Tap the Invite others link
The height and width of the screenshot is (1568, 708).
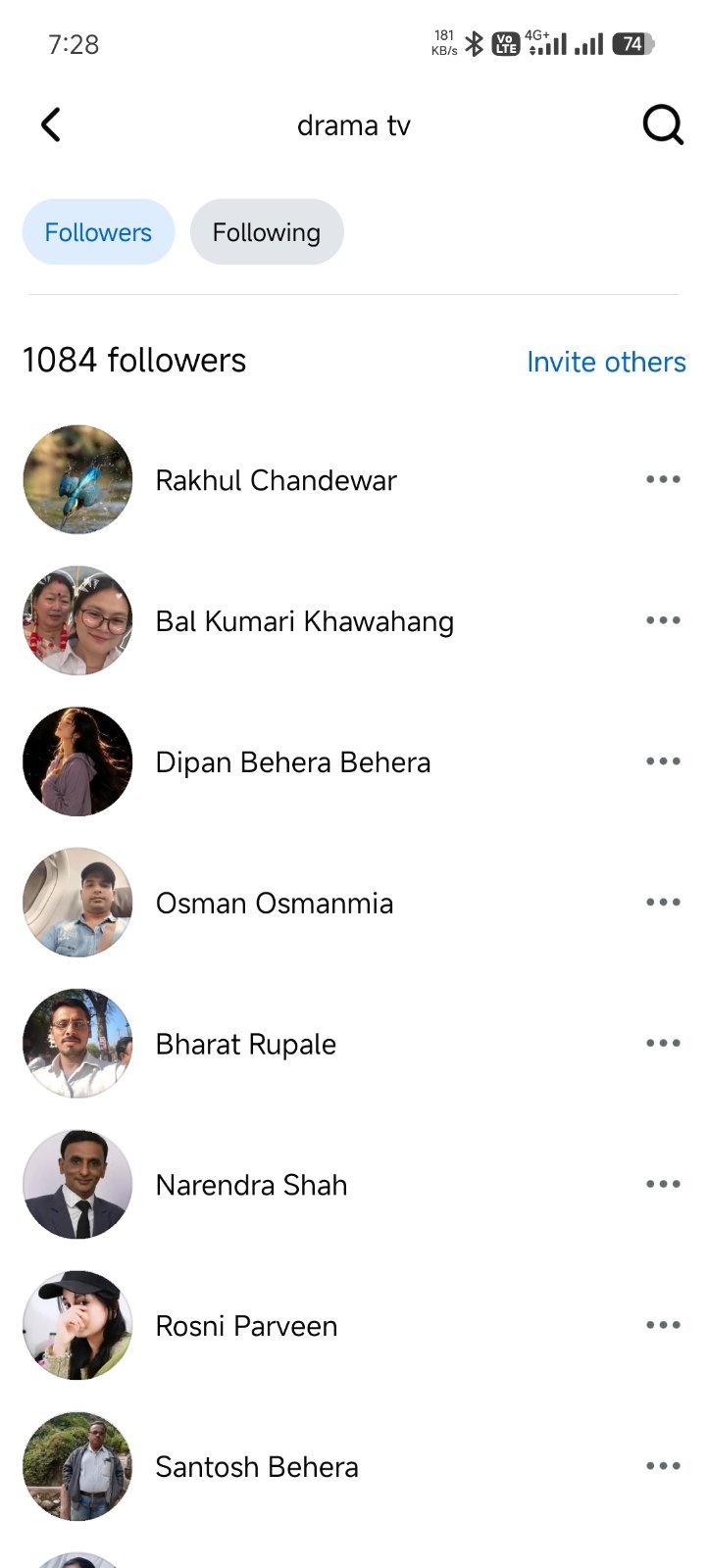tap(606, 362)
